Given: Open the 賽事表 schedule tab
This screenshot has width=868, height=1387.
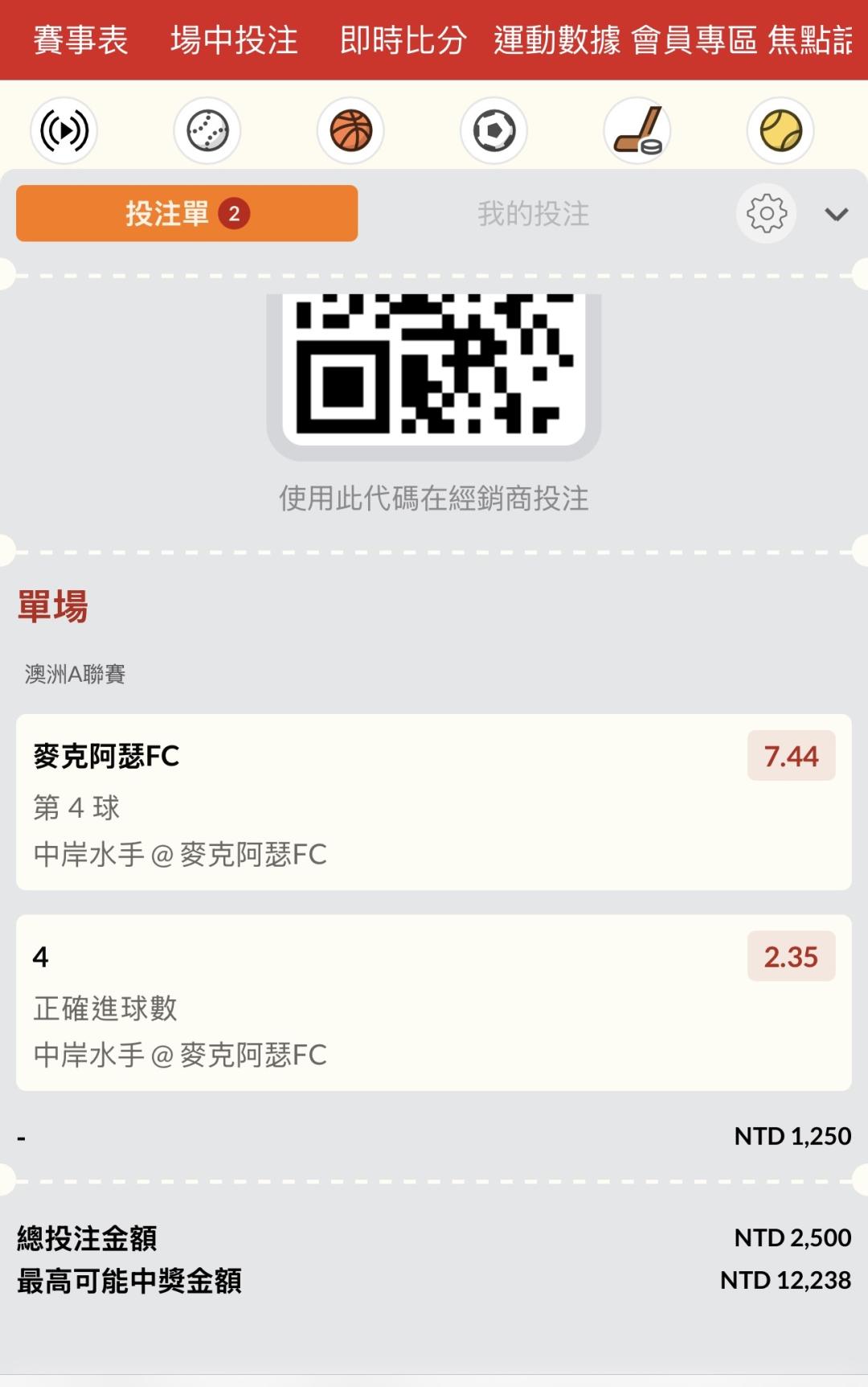Looking at the screenshot, I should pyautogui.click(x=80, y=40).
